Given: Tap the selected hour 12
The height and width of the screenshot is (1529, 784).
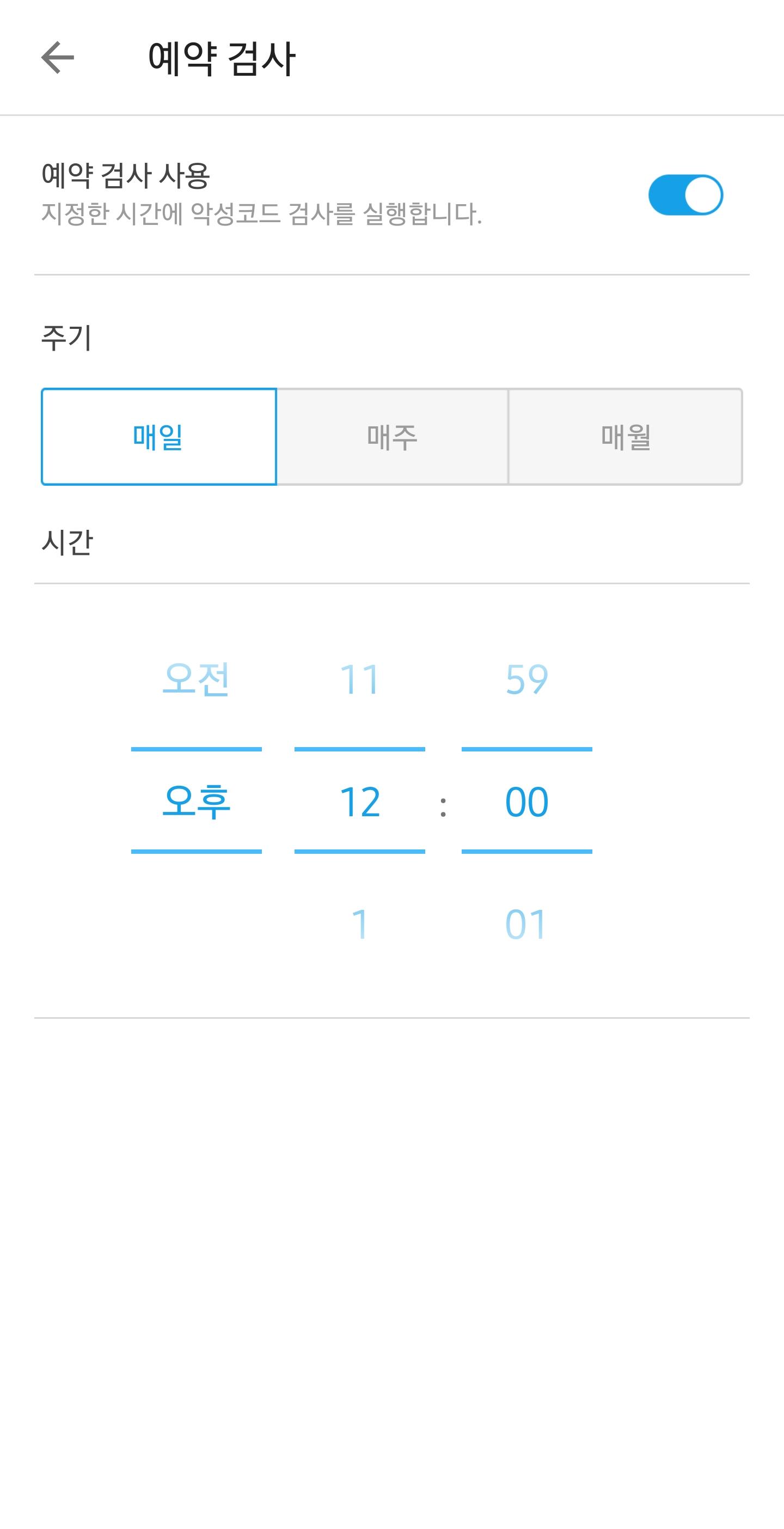Looking at the screenshot, I should click(360, 802).
